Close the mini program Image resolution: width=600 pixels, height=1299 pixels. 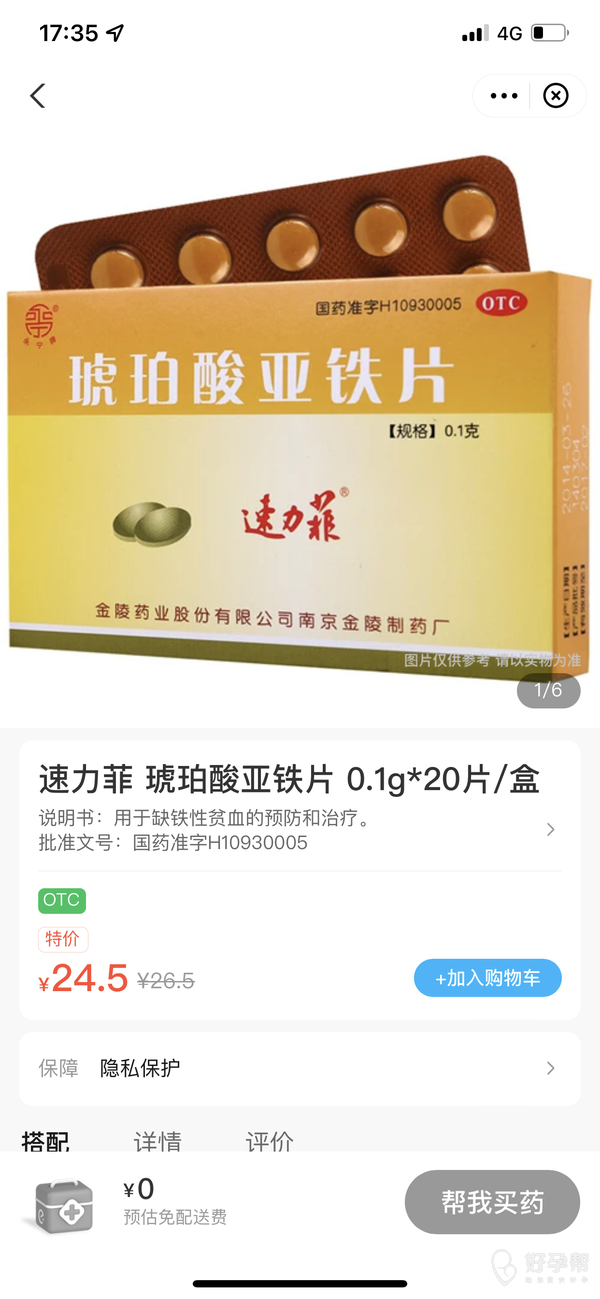pyautogui.click(x=555, y=96)
